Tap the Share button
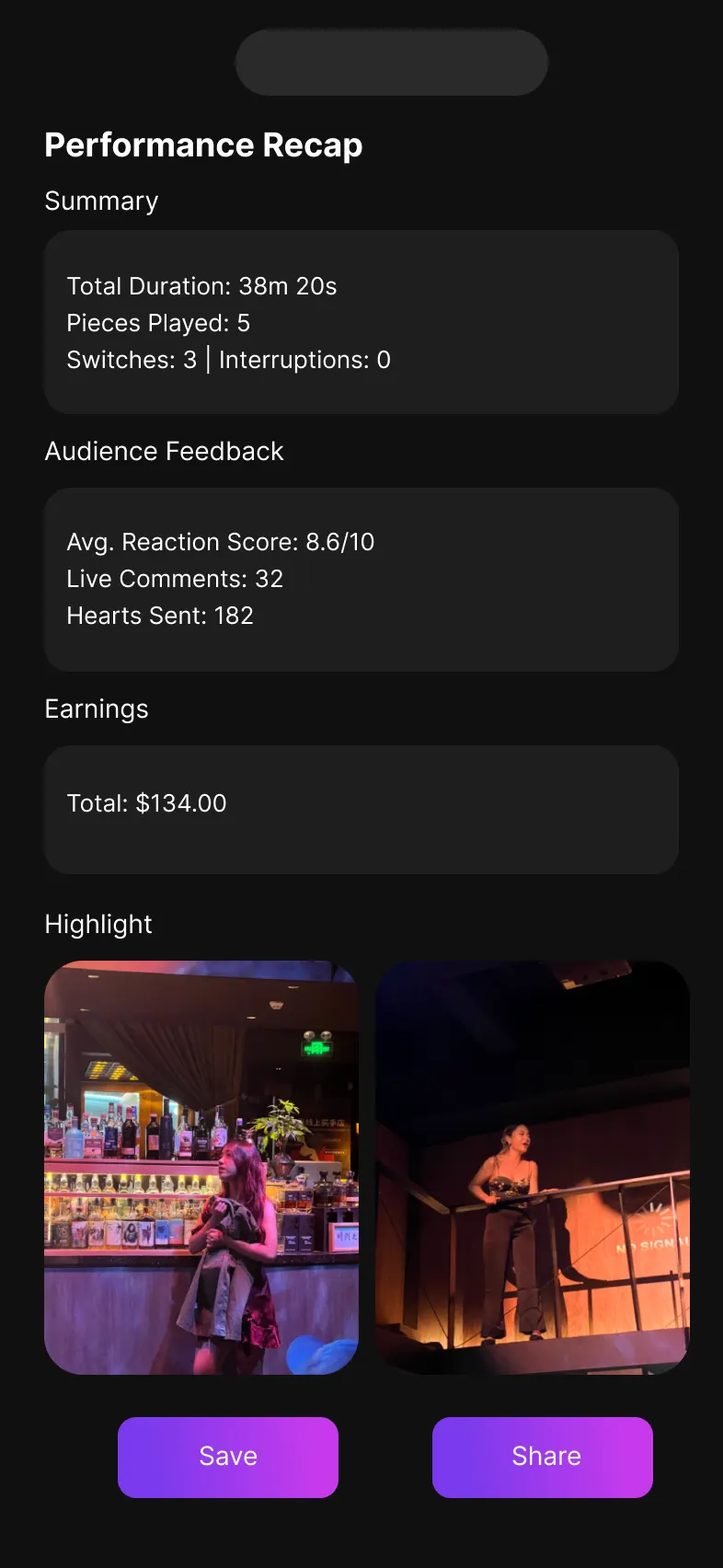 [542, 1457]
